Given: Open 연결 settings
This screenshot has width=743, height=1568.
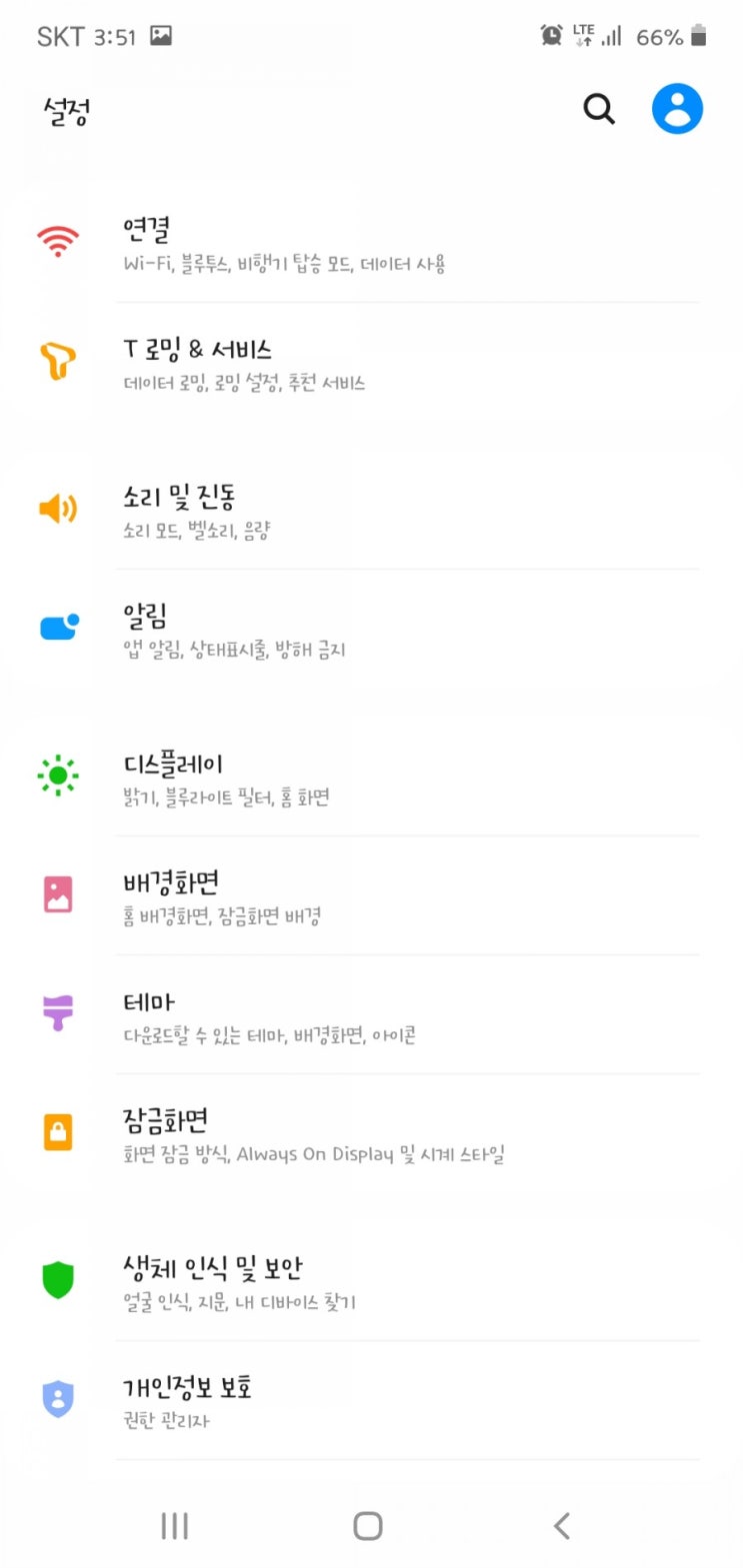Looking at the screenshot, I should pos(371,244).
